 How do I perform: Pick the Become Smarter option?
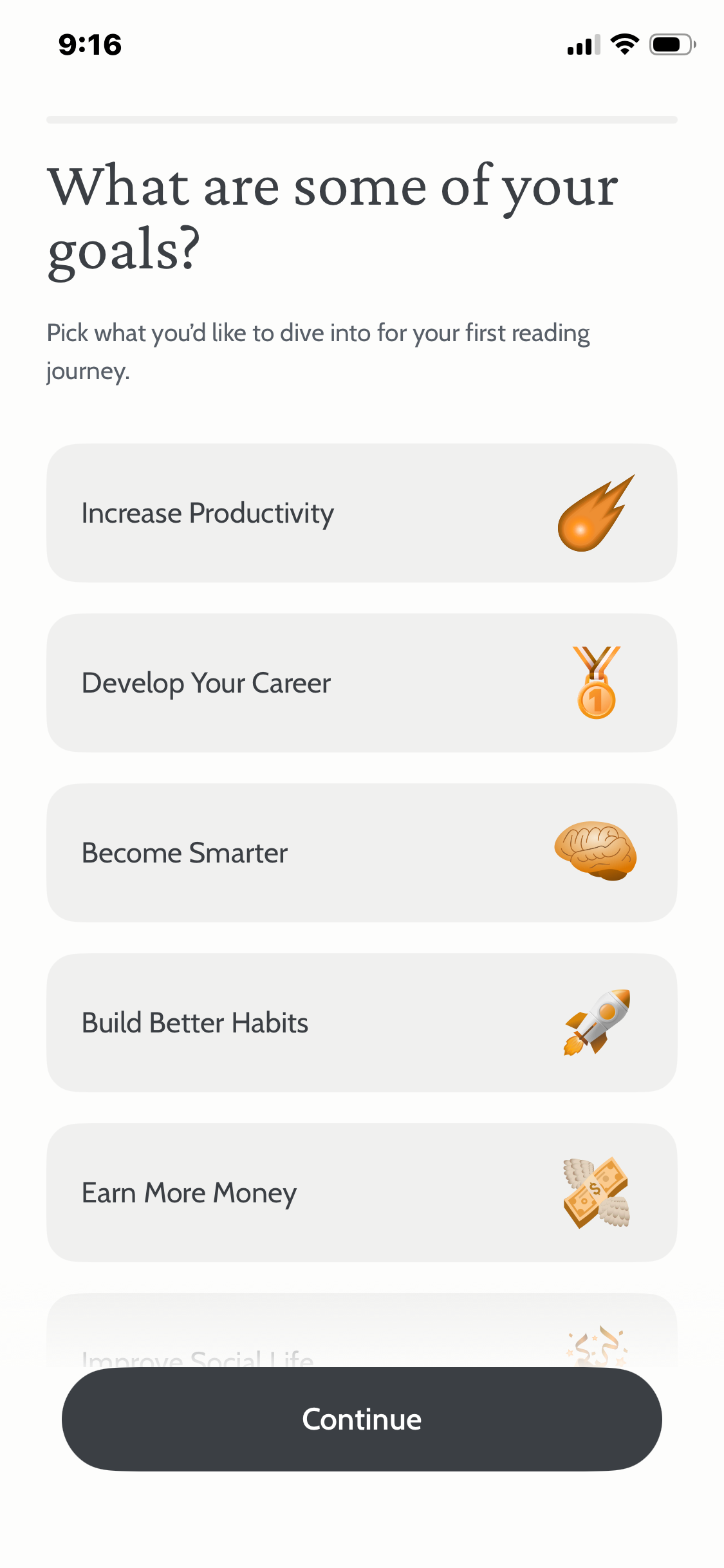point(362,853)
